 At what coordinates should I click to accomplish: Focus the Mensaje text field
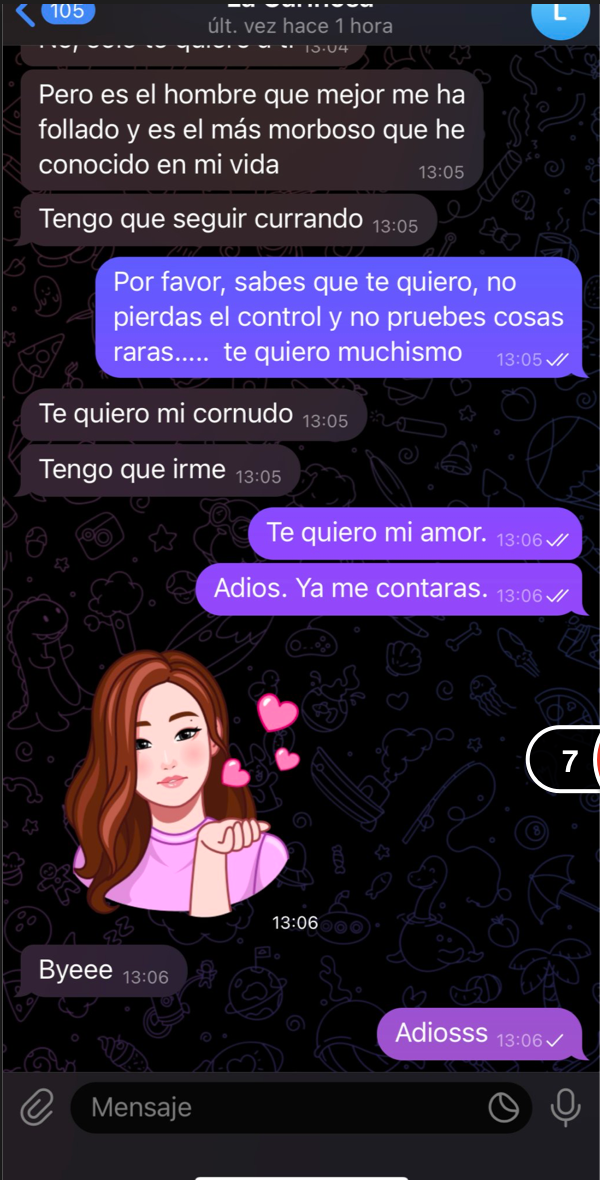[280, 1107]
